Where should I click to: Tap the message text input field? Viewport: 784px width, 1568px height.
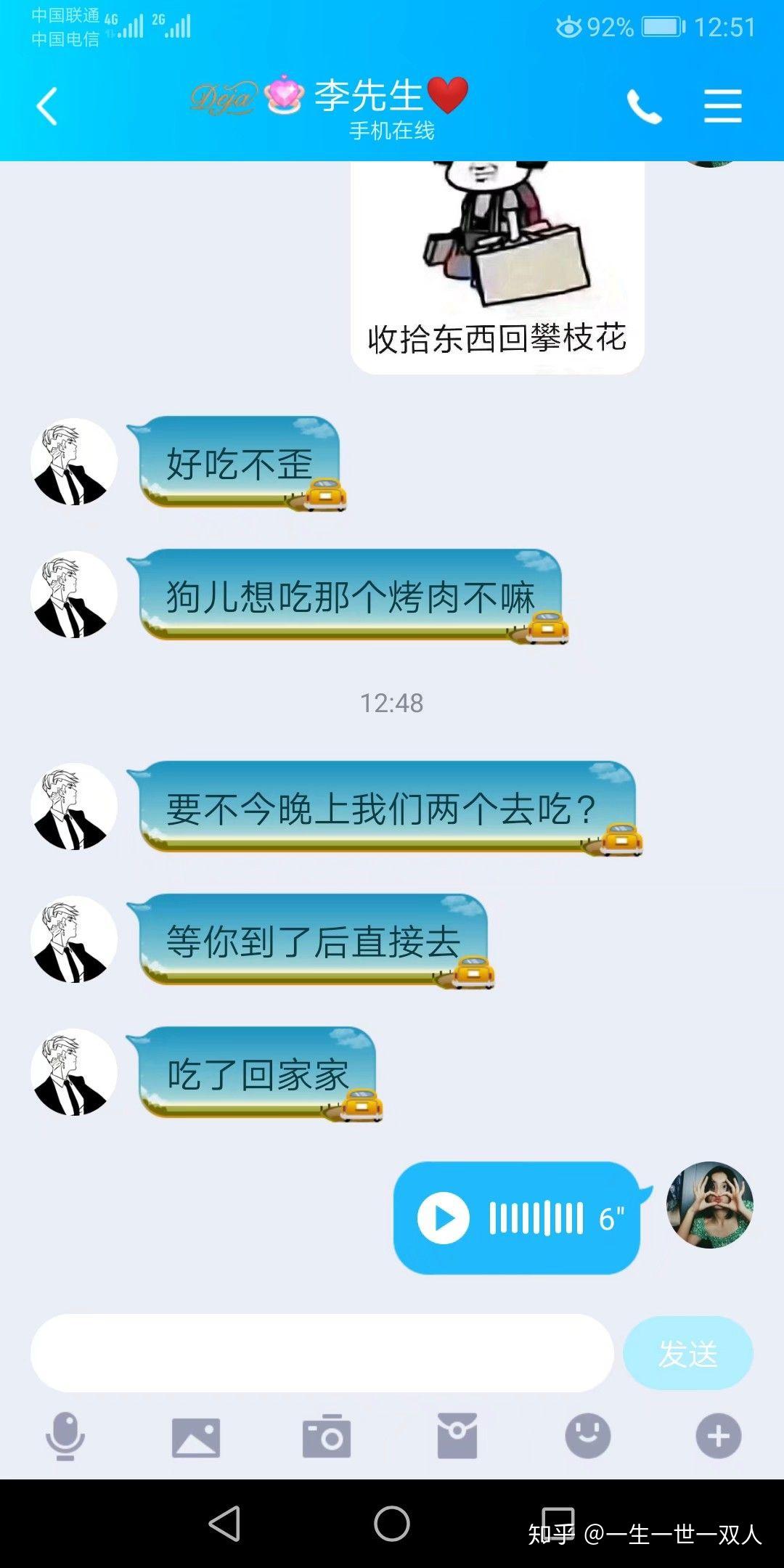(x=322, y=1352)
